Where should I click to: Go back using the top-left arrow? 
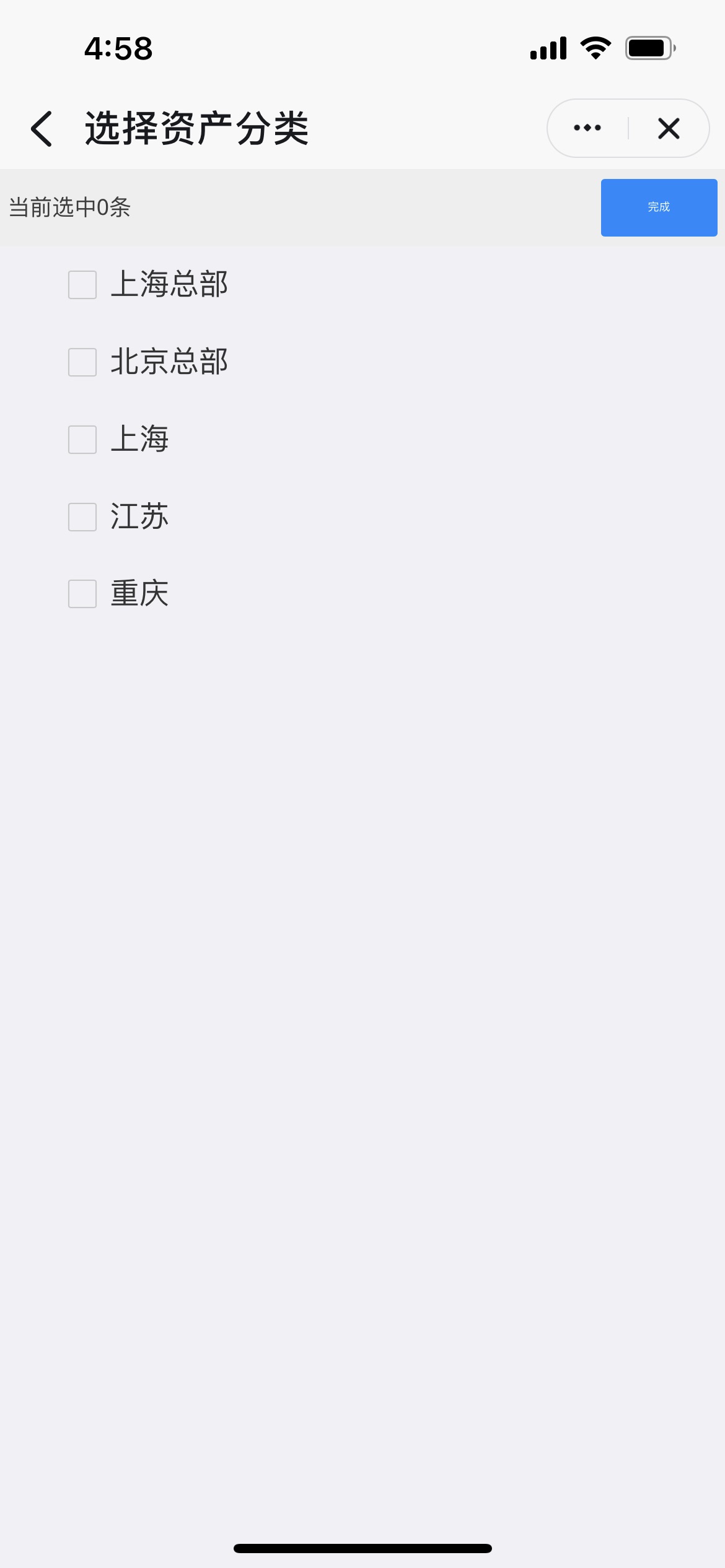[x=42, y=129]
